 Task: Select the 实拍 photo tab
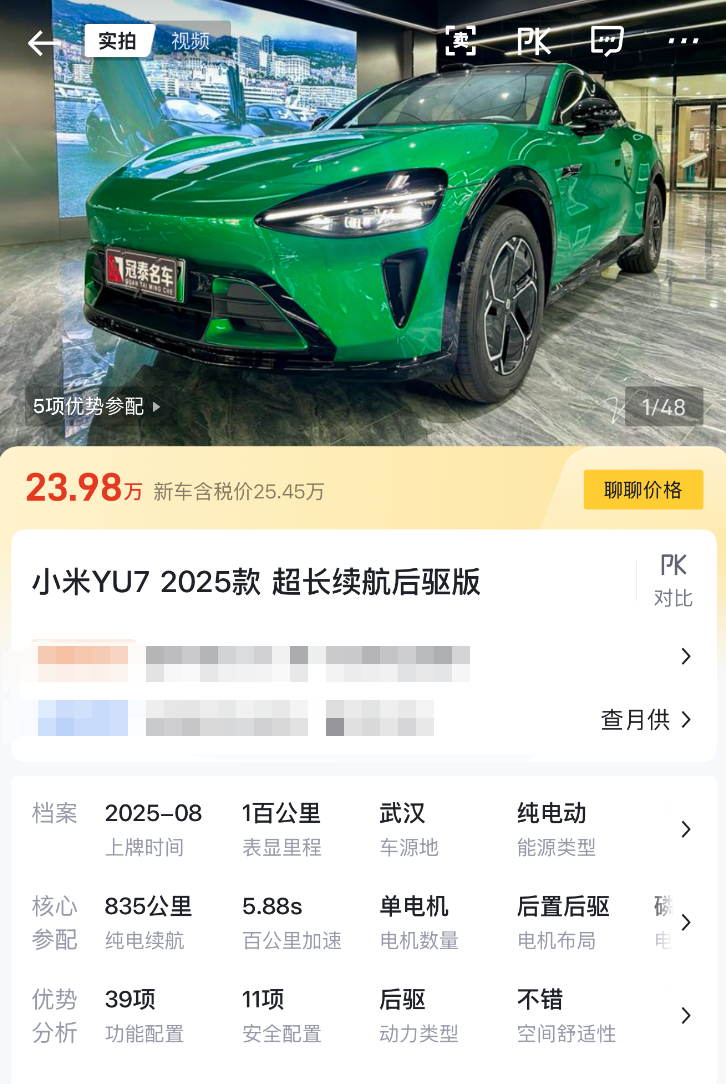pos(117,41)
